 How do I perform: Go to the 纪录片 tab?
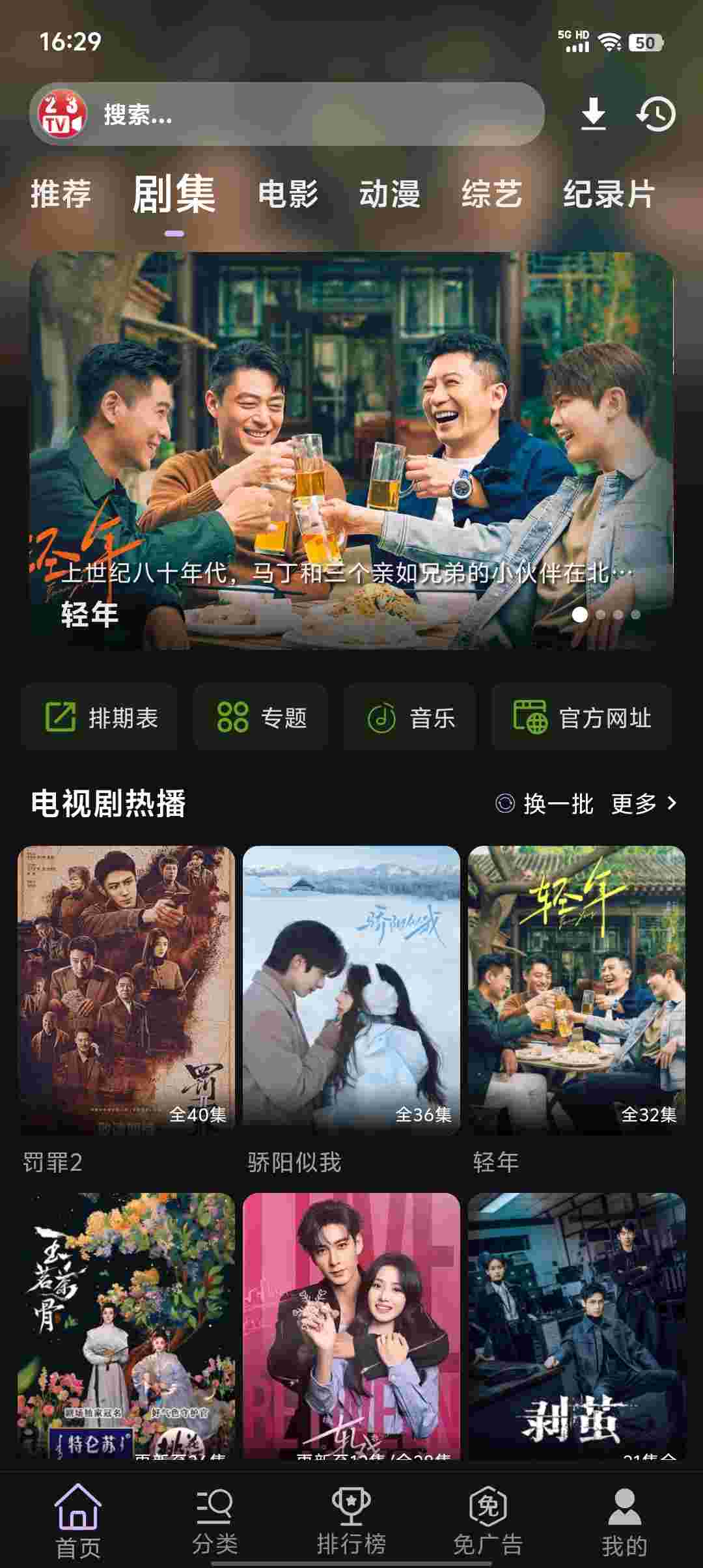click(609, 194)
